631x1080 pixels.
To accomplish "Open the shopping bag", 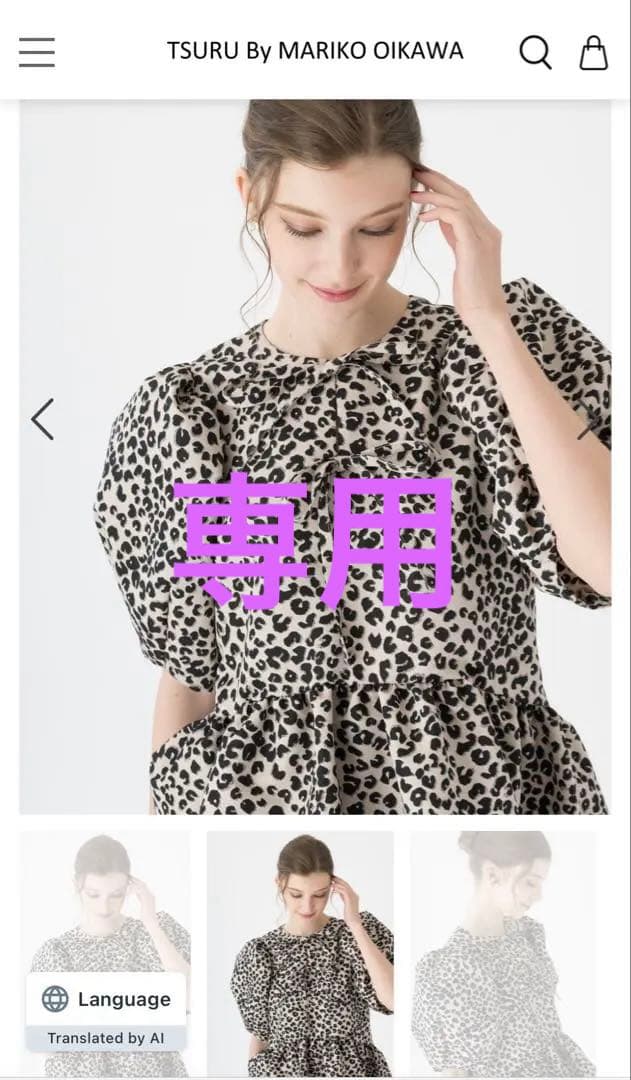I will point(593,52).
